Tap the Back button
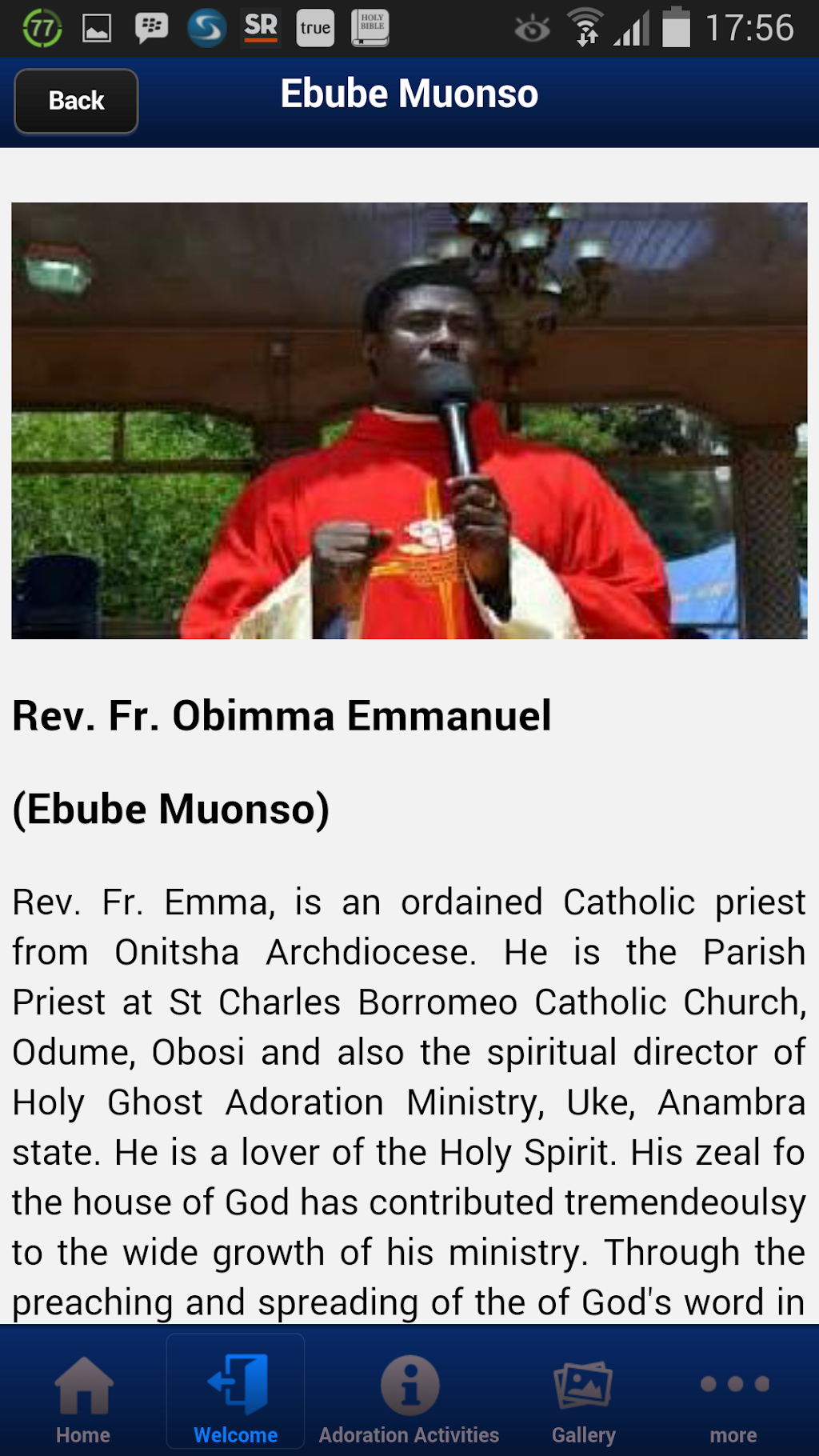This screenshot has width=819, height=1456. point(76,101)
